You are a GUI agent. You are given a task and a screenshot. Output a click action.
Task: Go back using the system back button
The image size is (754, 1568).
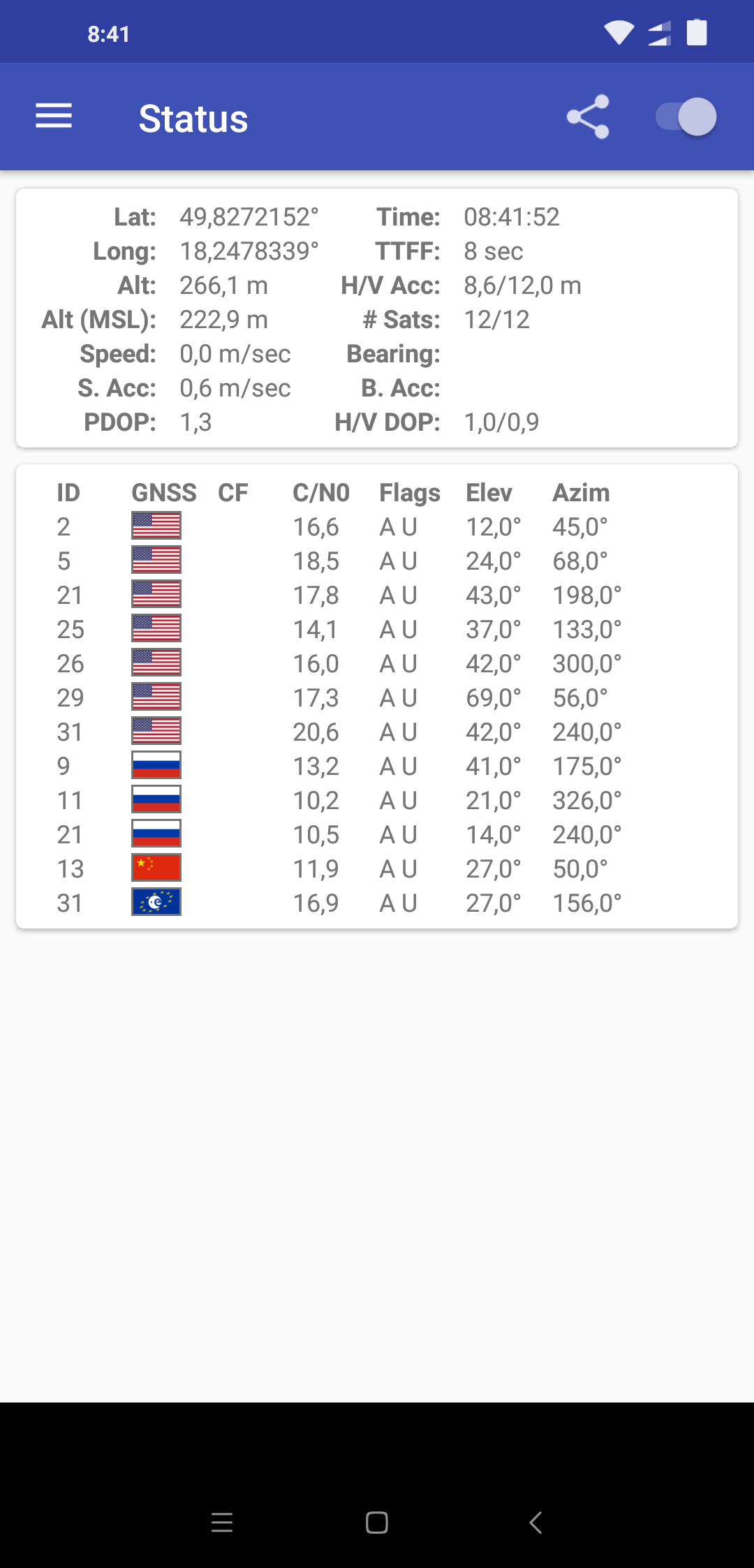[x=535, y=1523]
